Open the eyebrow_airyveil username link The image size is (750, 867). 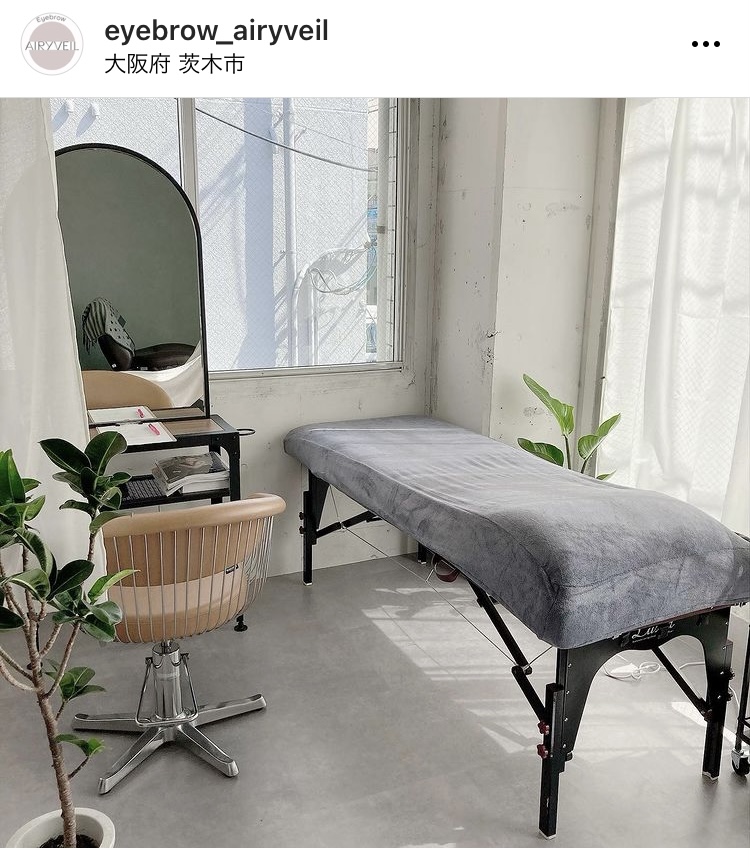click(216, 31)
